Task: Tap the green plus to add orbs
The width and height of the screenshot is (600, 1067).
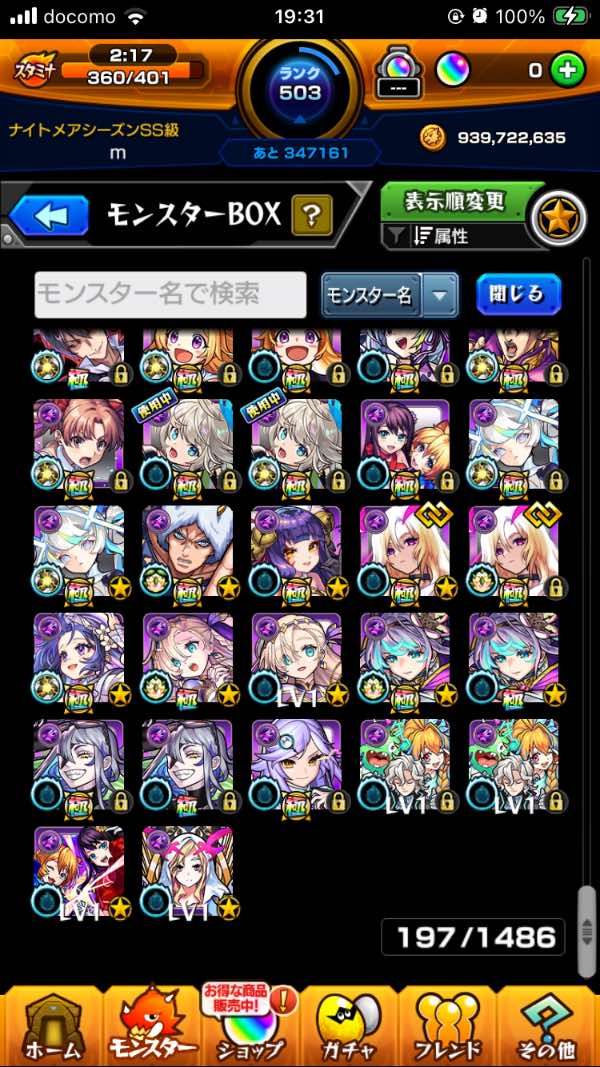Action: coord(567,71)
